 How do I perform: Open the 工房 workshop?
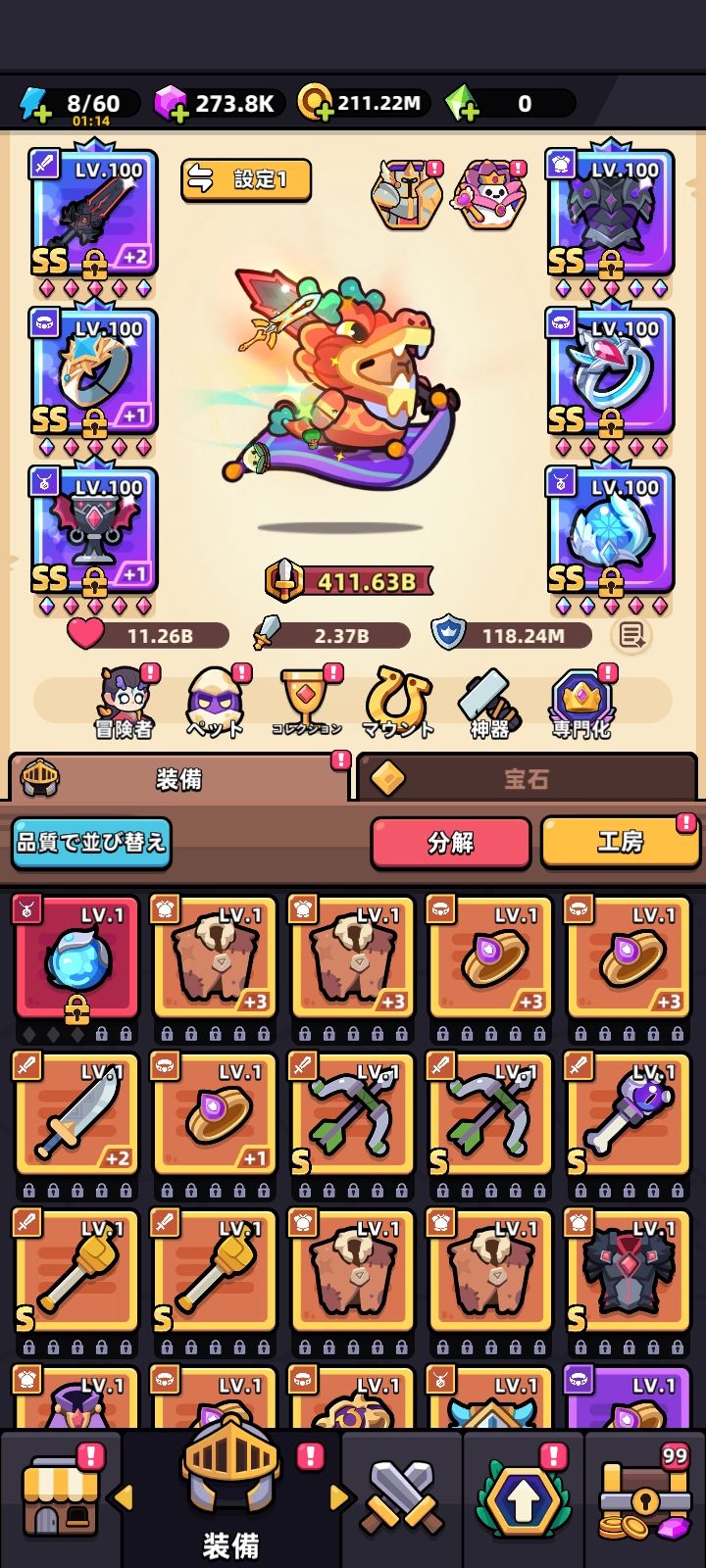(620, 843)
